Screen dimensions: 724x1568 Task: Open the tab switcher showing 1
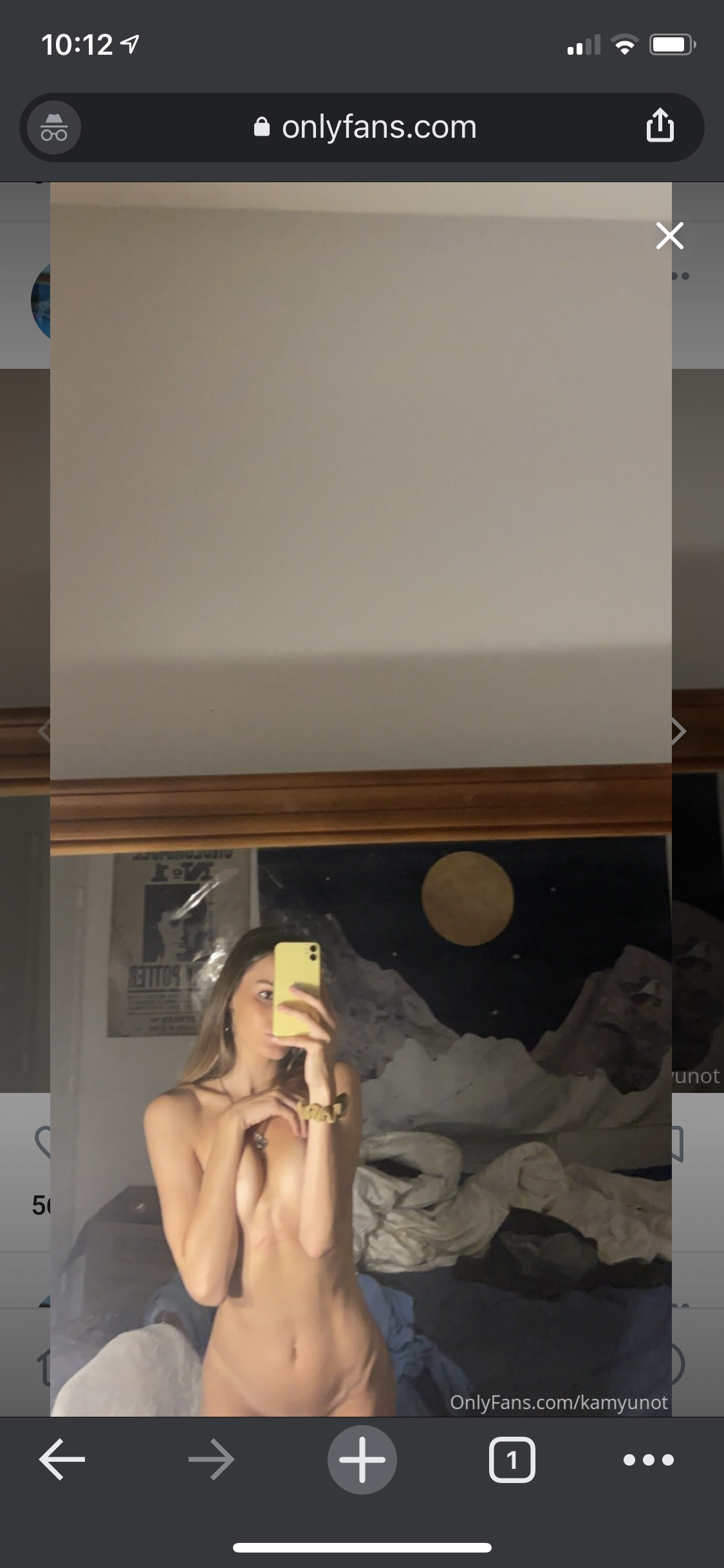click(x=512, y=1459)
